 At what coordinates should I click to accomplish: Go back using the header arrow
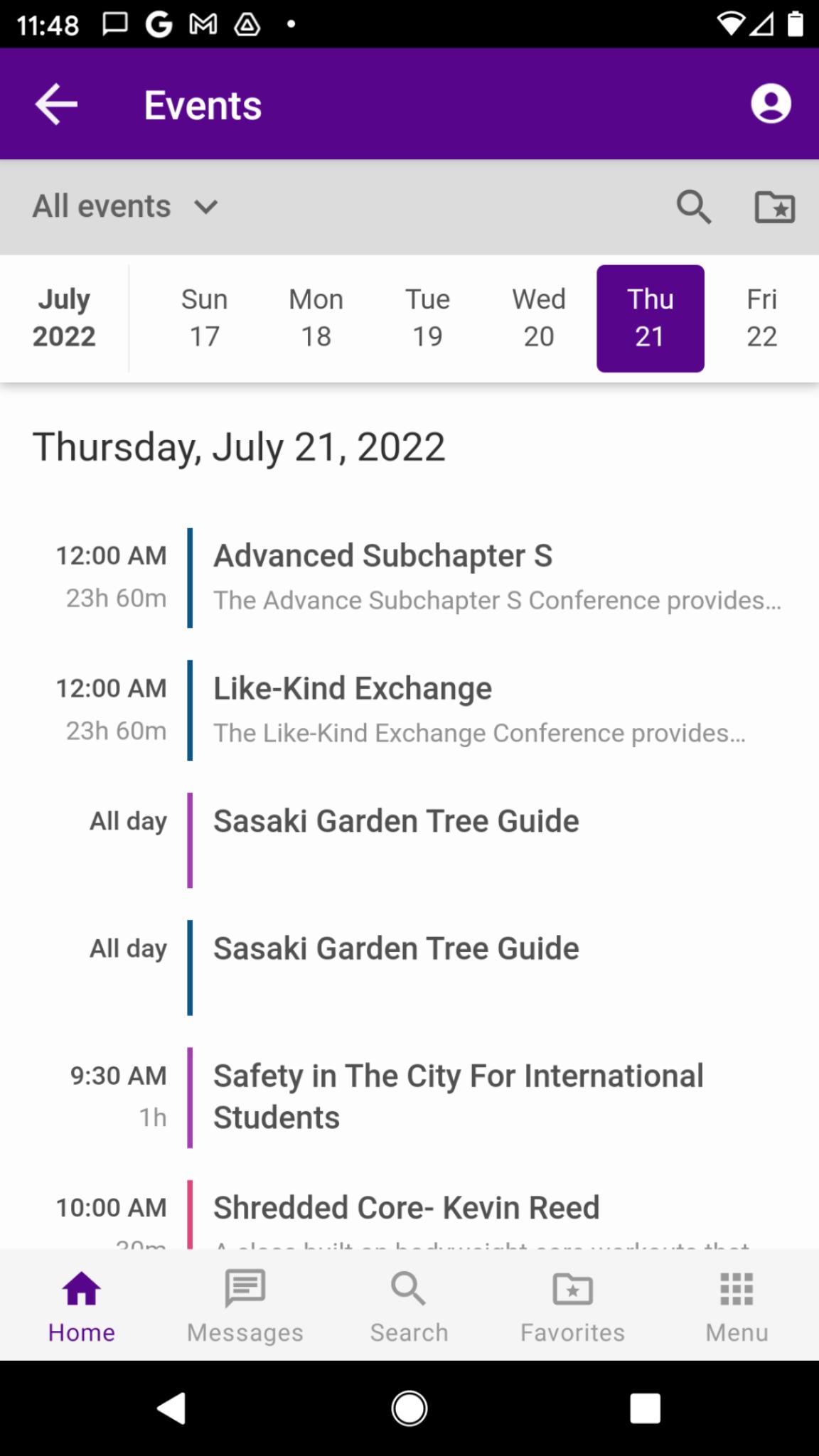[x=56, y=105]
